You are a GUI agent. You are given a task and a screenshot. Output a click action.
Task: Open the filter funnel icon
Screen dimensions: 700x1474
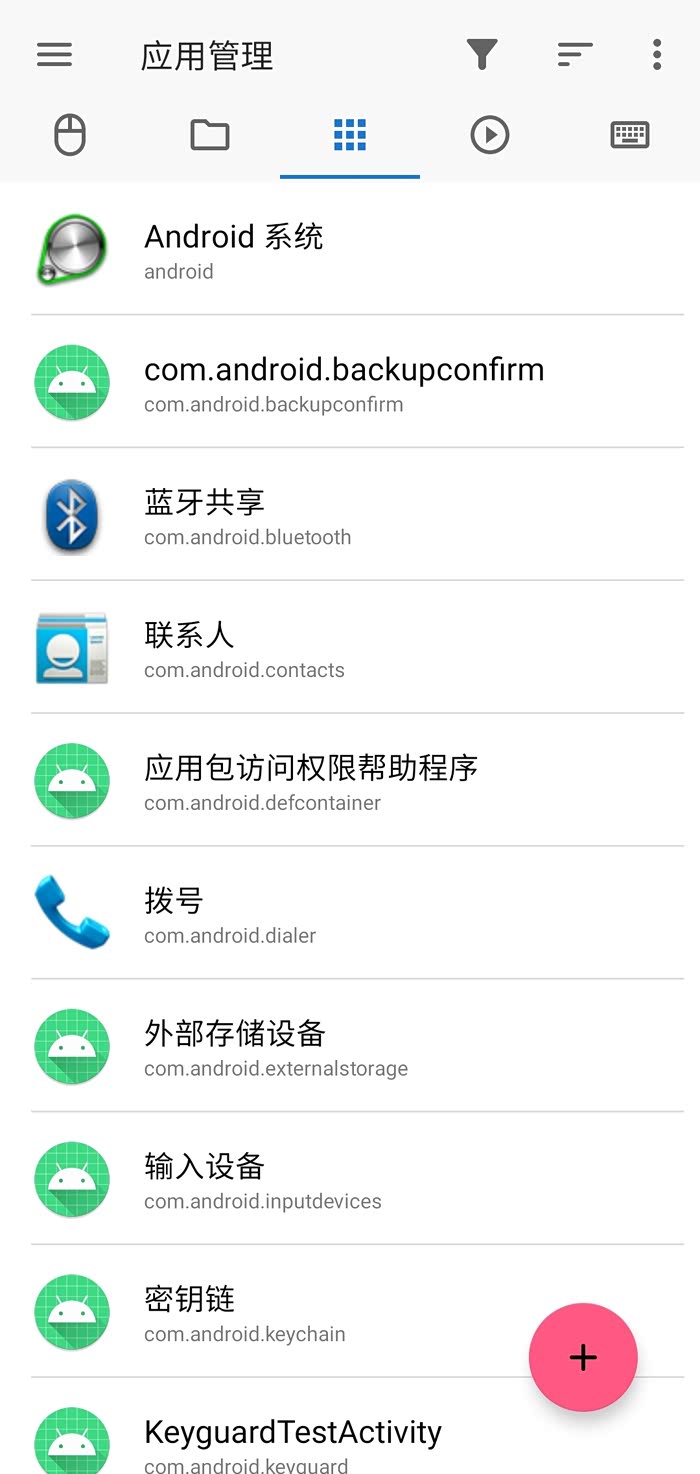(482, 54)
